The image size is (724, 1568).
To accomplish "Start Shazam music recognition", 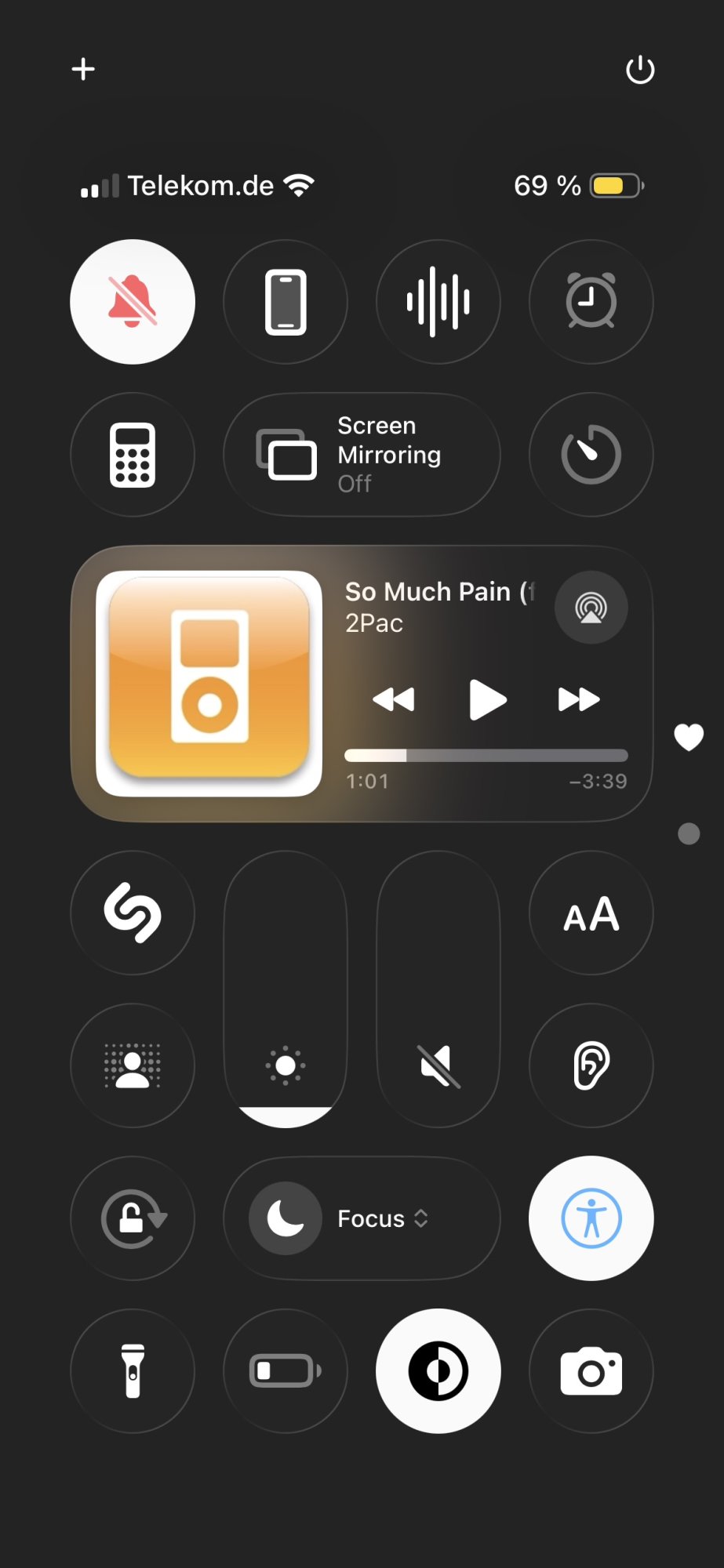I will pyautogui.click(x=133, y=913).
